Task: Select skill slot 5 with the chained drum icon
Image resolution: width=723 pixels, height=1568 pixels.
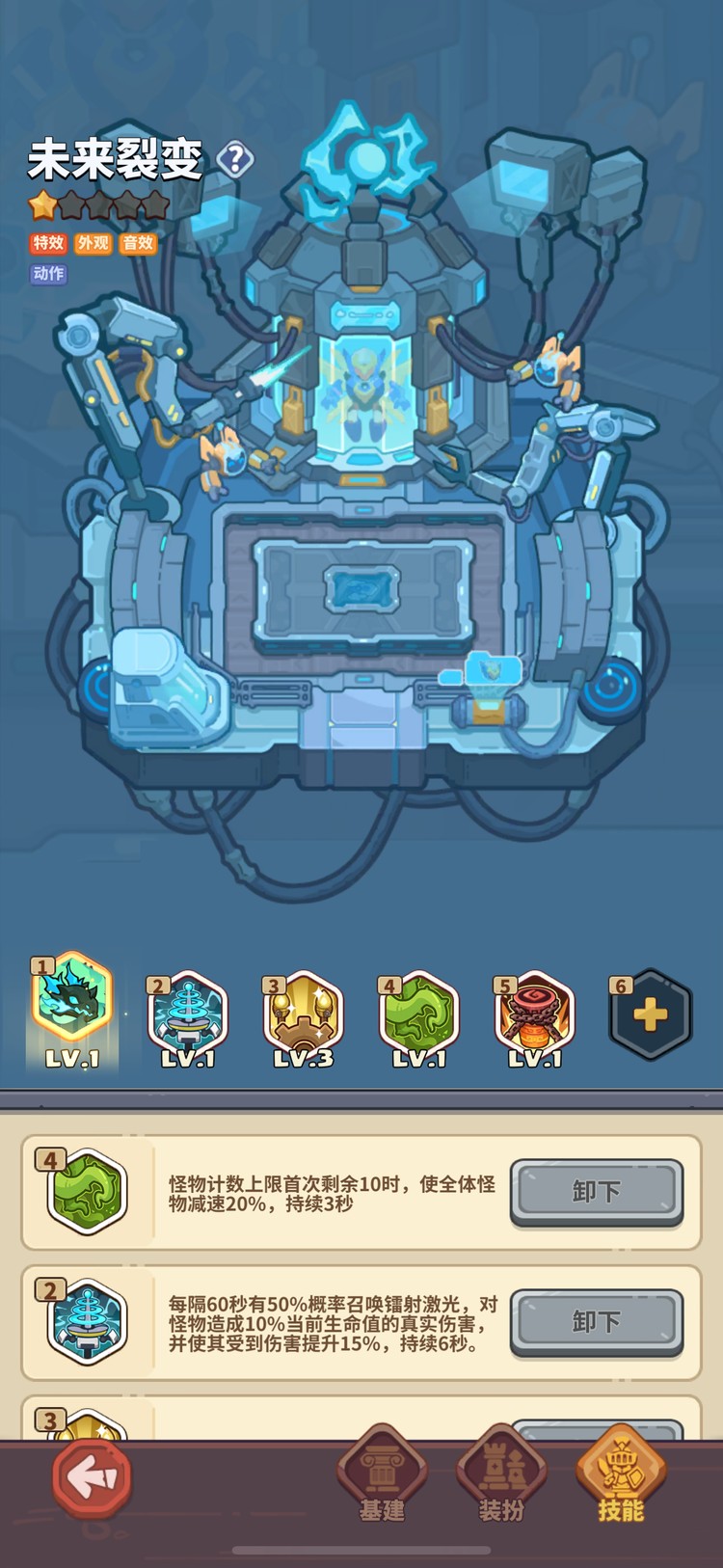Action: 535,1013
